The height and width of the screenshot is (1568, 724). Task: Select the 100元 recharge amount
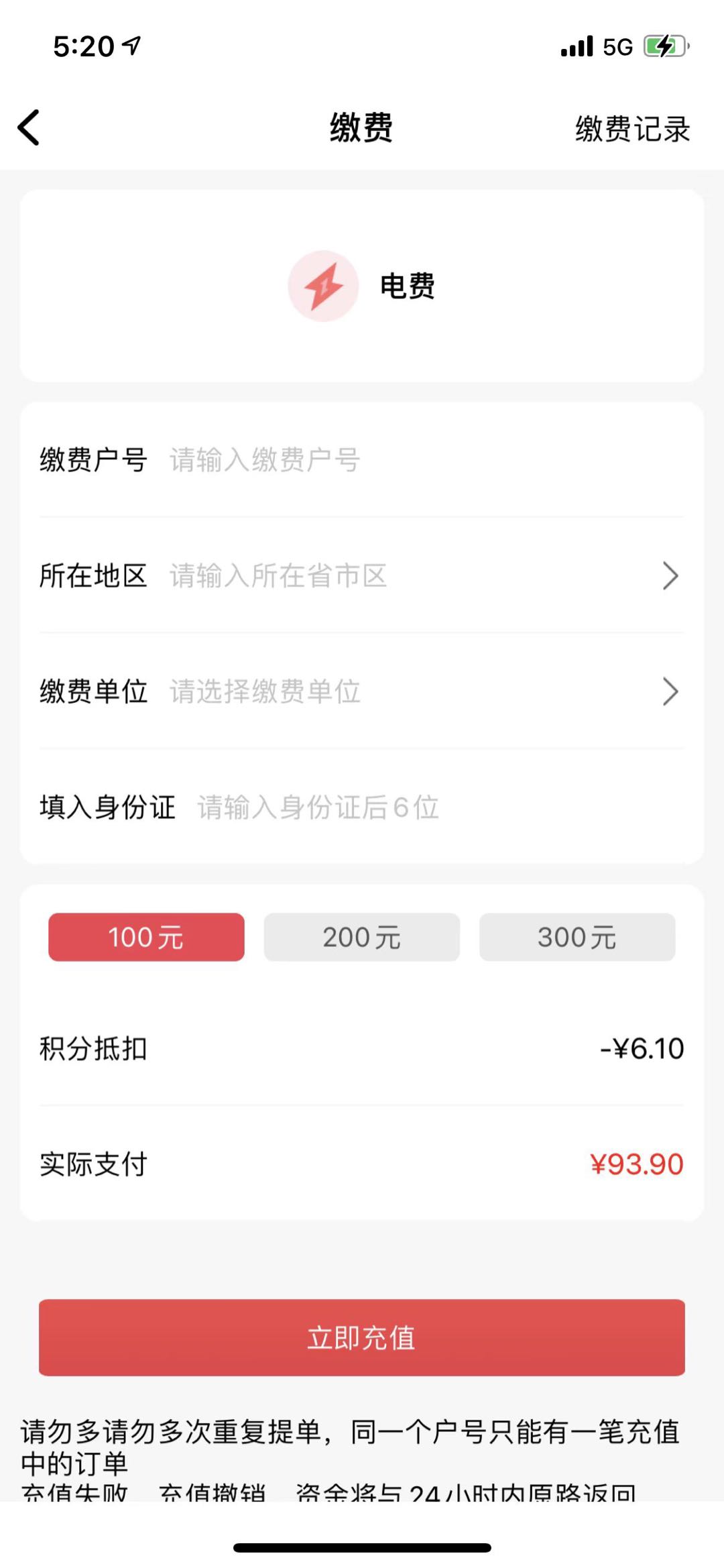(146, 937)
